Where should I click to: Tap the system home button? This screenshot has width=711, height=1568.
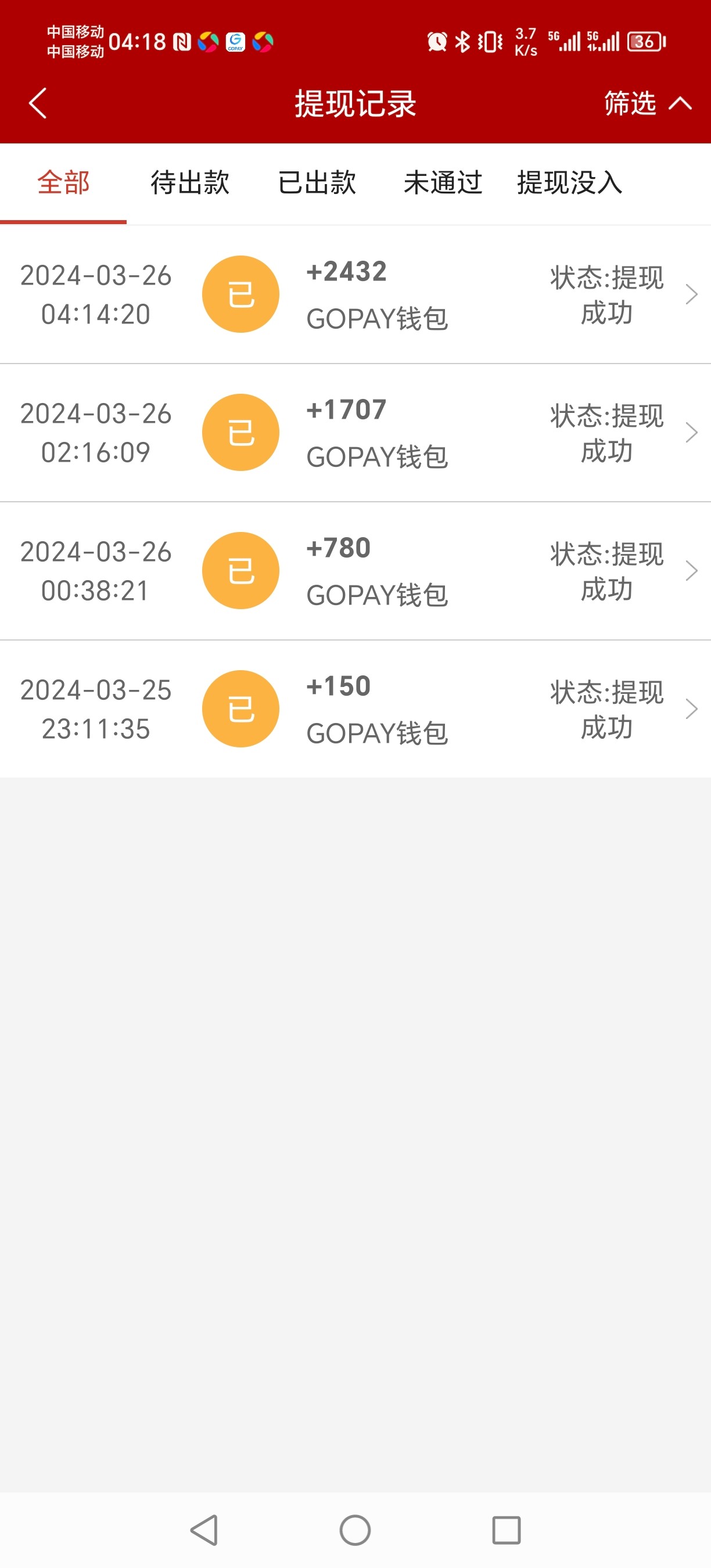pos(355,1530)
